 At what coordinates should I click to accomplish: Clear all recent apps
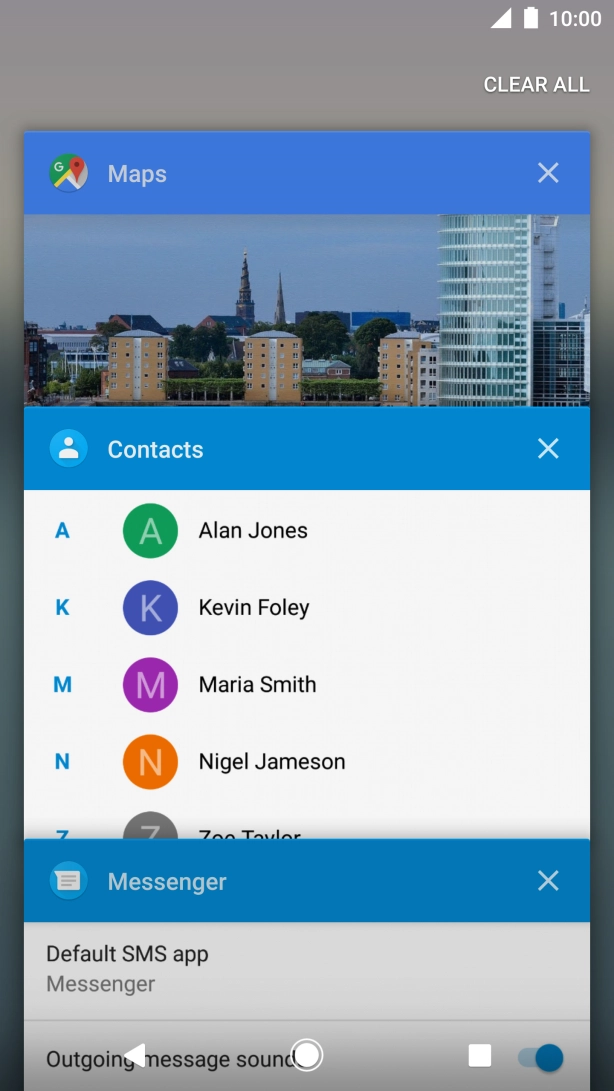(x=536, y=85)
